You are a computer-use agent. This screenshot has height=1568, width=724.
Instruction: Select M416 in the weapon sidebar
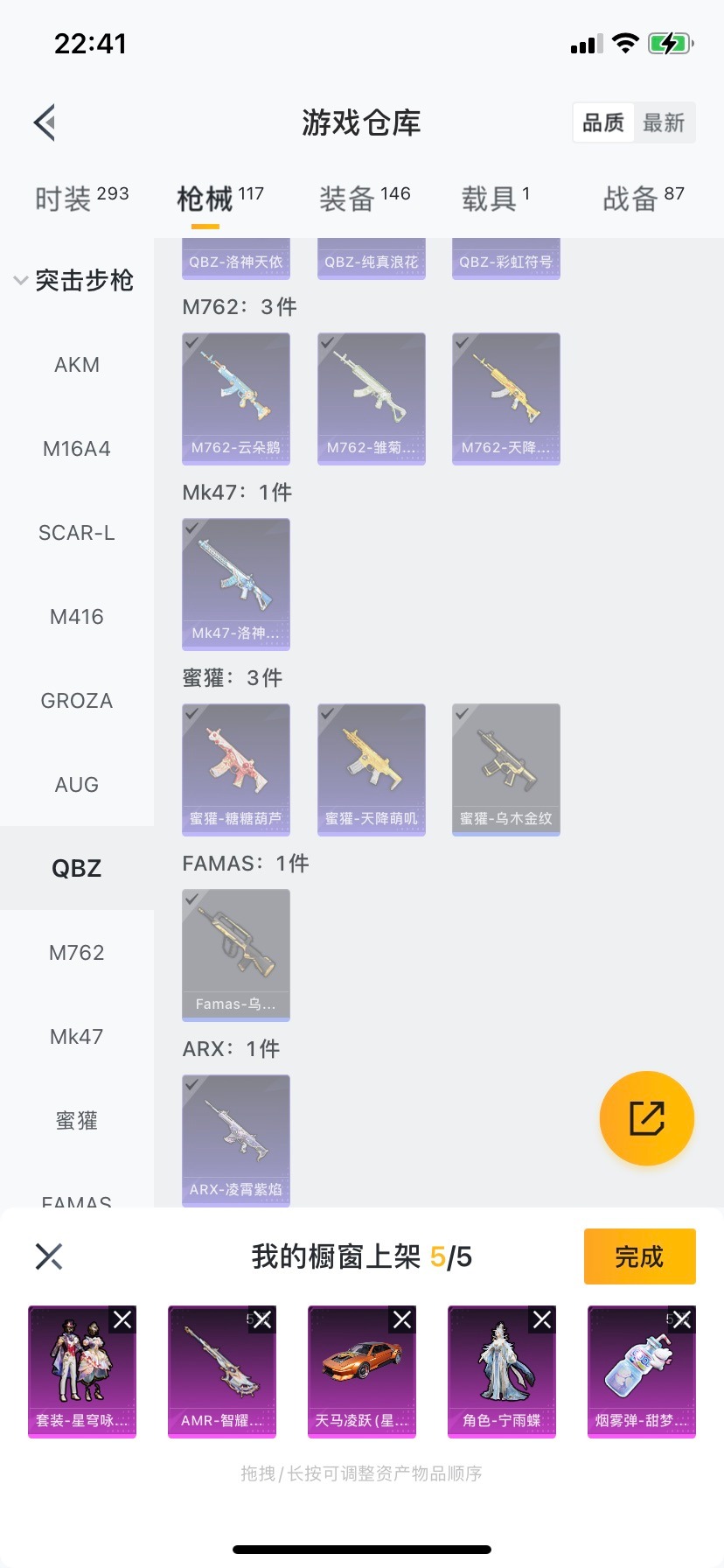tap(76, 617)
